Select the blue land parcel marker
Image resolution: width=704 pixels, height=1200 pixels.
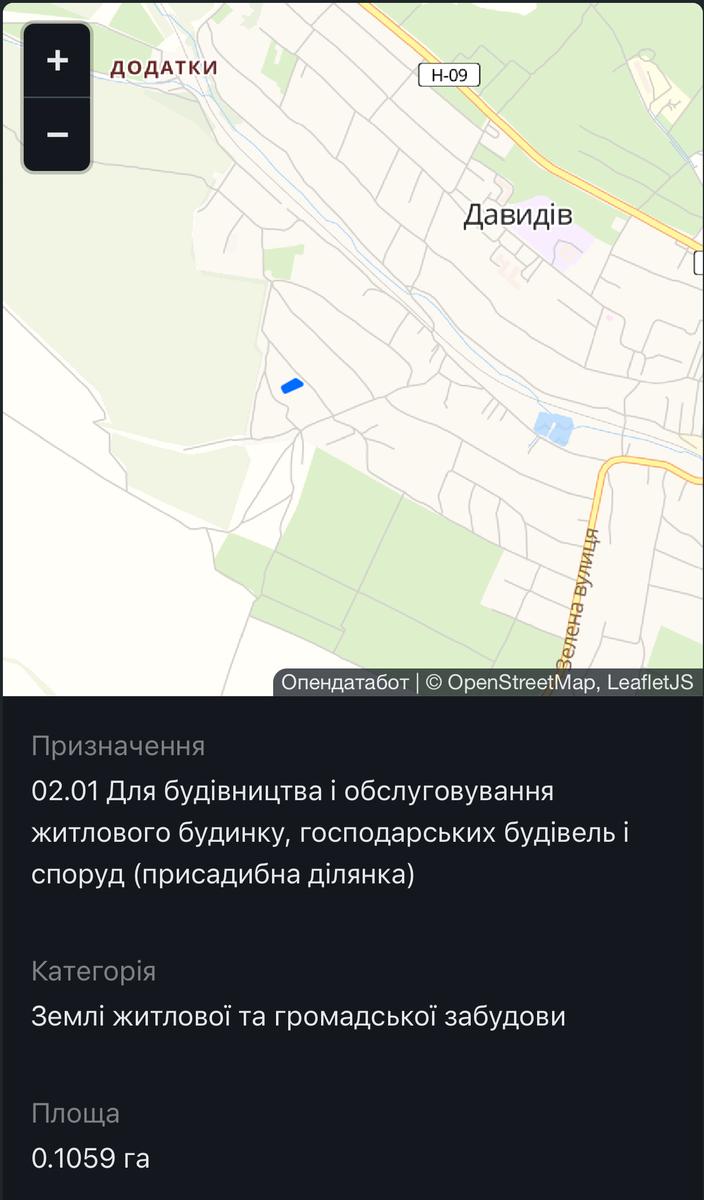click(292, 385)
